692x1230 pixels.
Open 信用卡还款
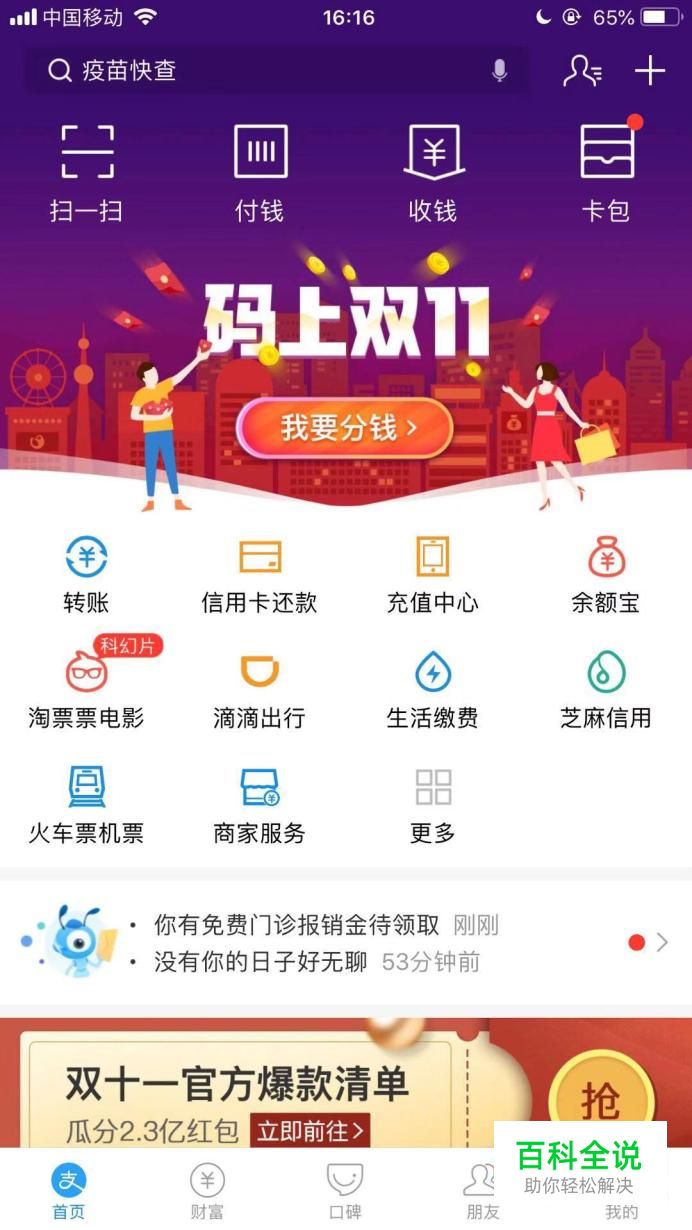[x=259, y=575]
